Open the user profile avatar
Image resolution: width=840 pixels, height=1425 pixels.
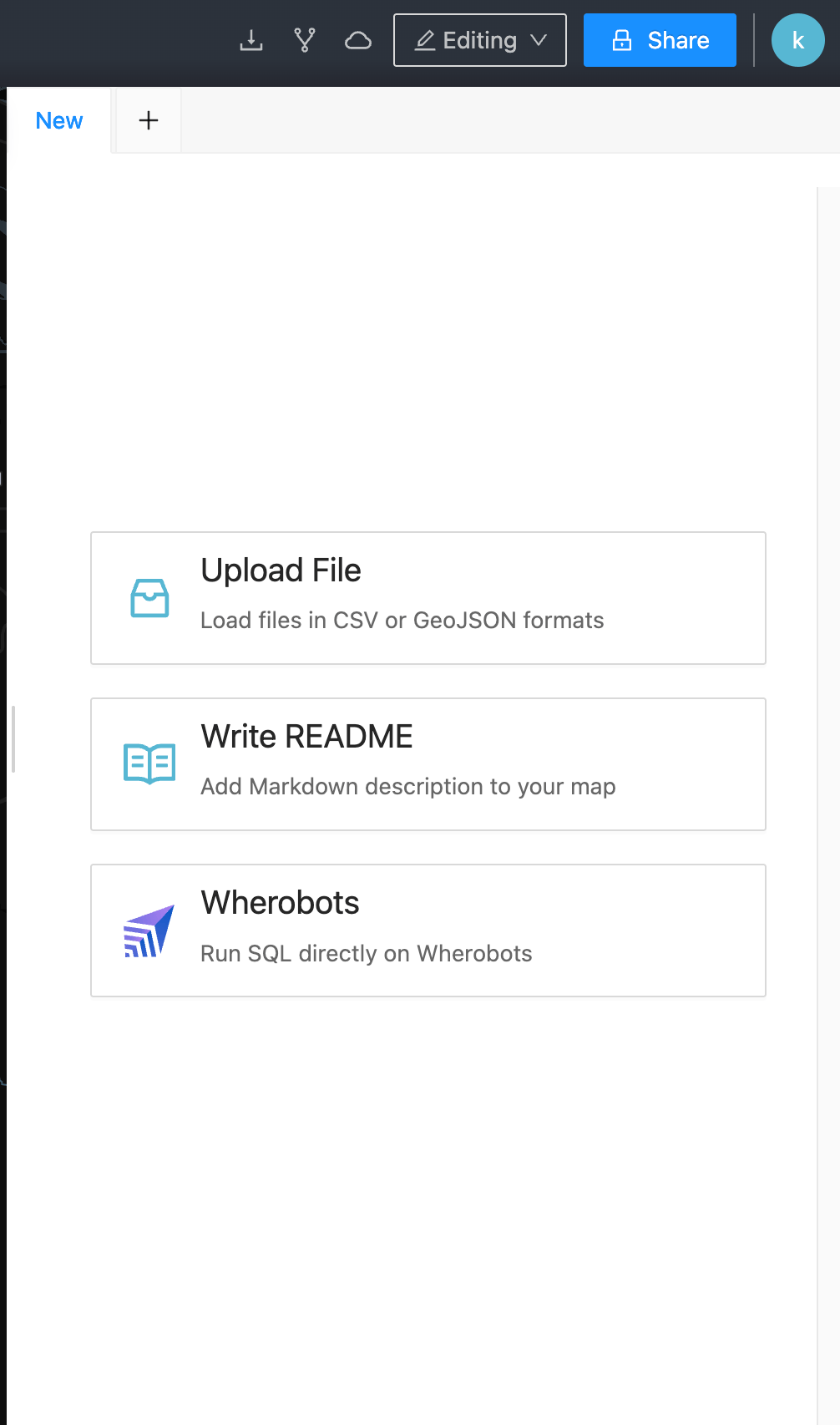click(798, 40)
